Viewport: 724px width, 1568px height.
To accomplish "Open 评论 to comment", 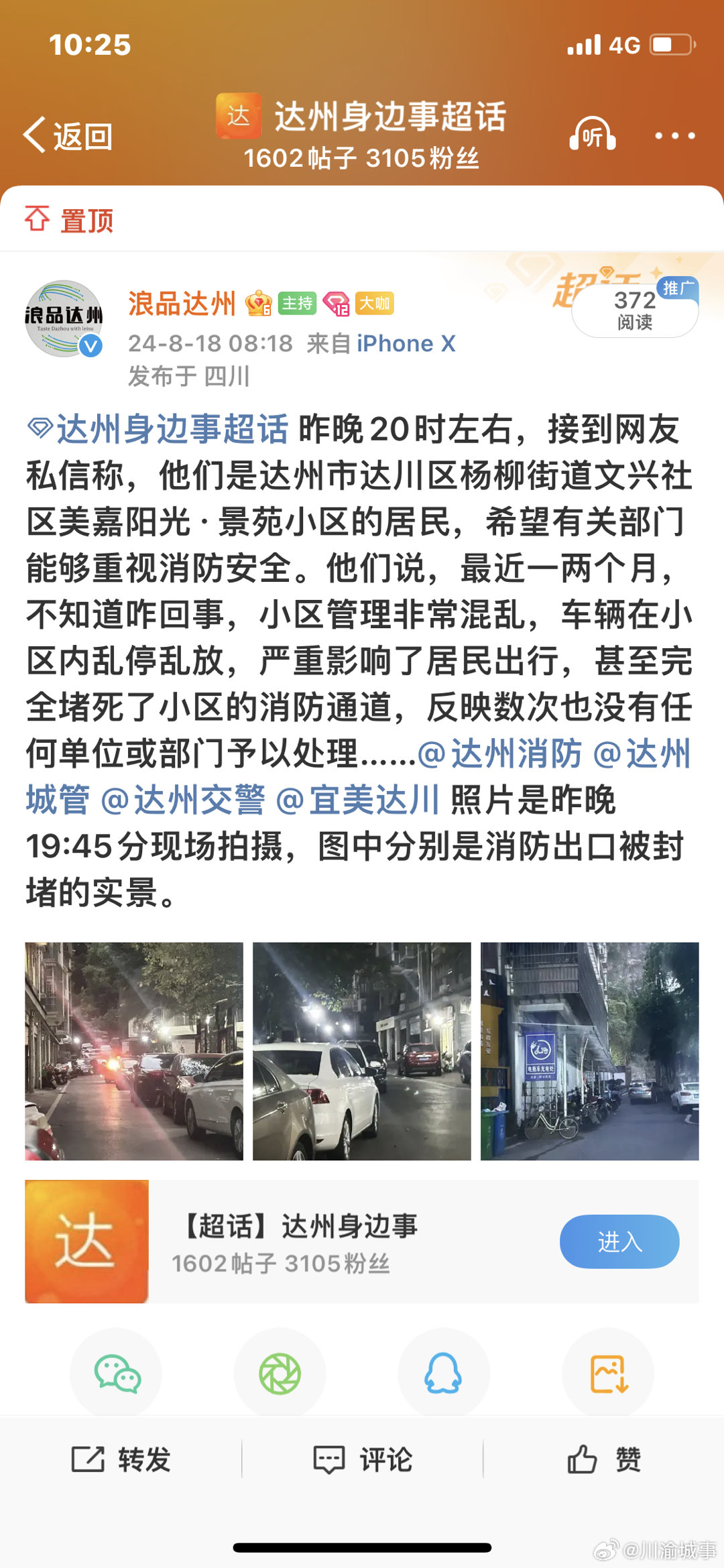I will [x=363, y=1459].
